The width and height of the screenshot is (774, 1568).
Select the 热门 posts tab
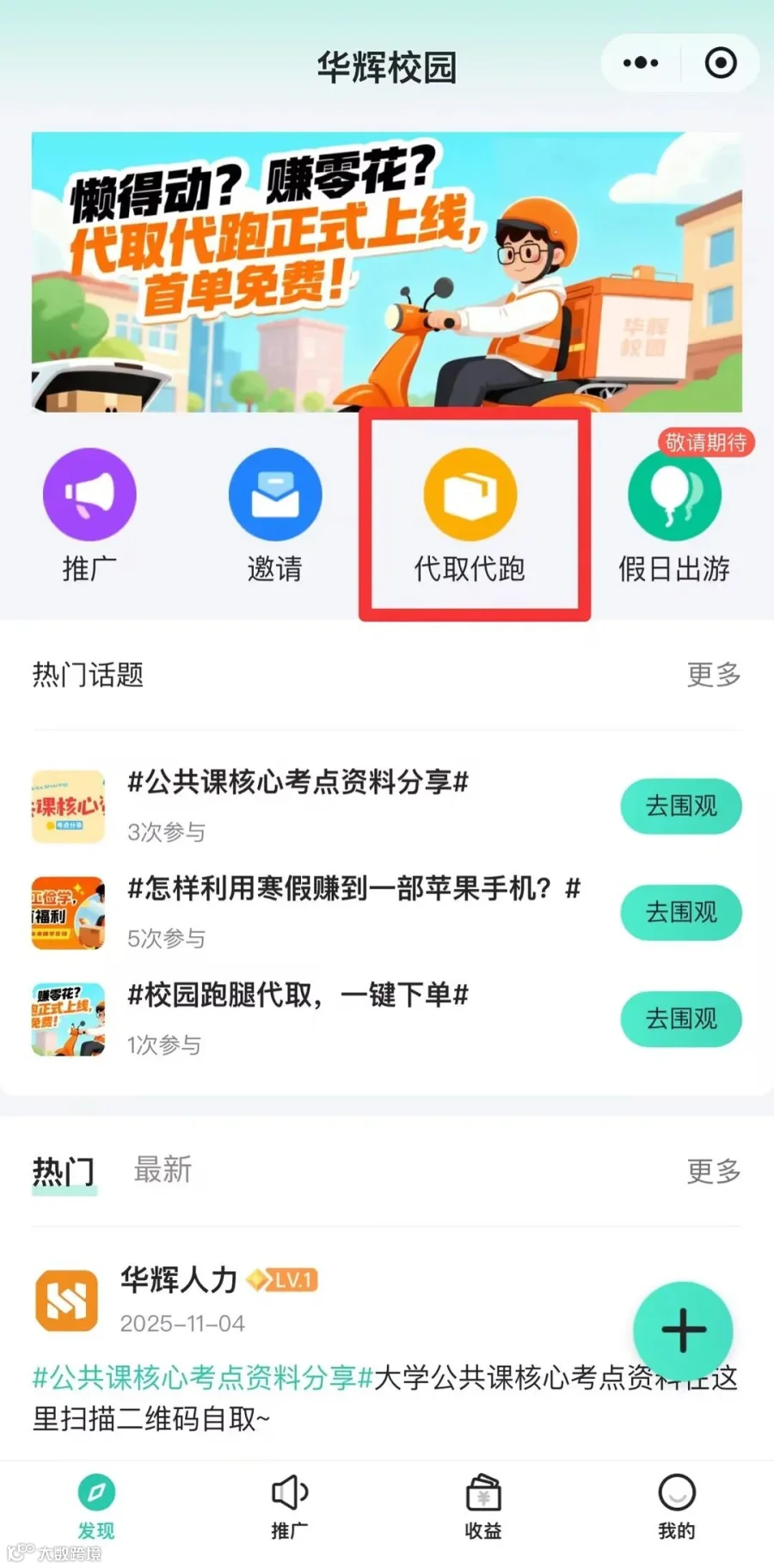click(64, 1172)
